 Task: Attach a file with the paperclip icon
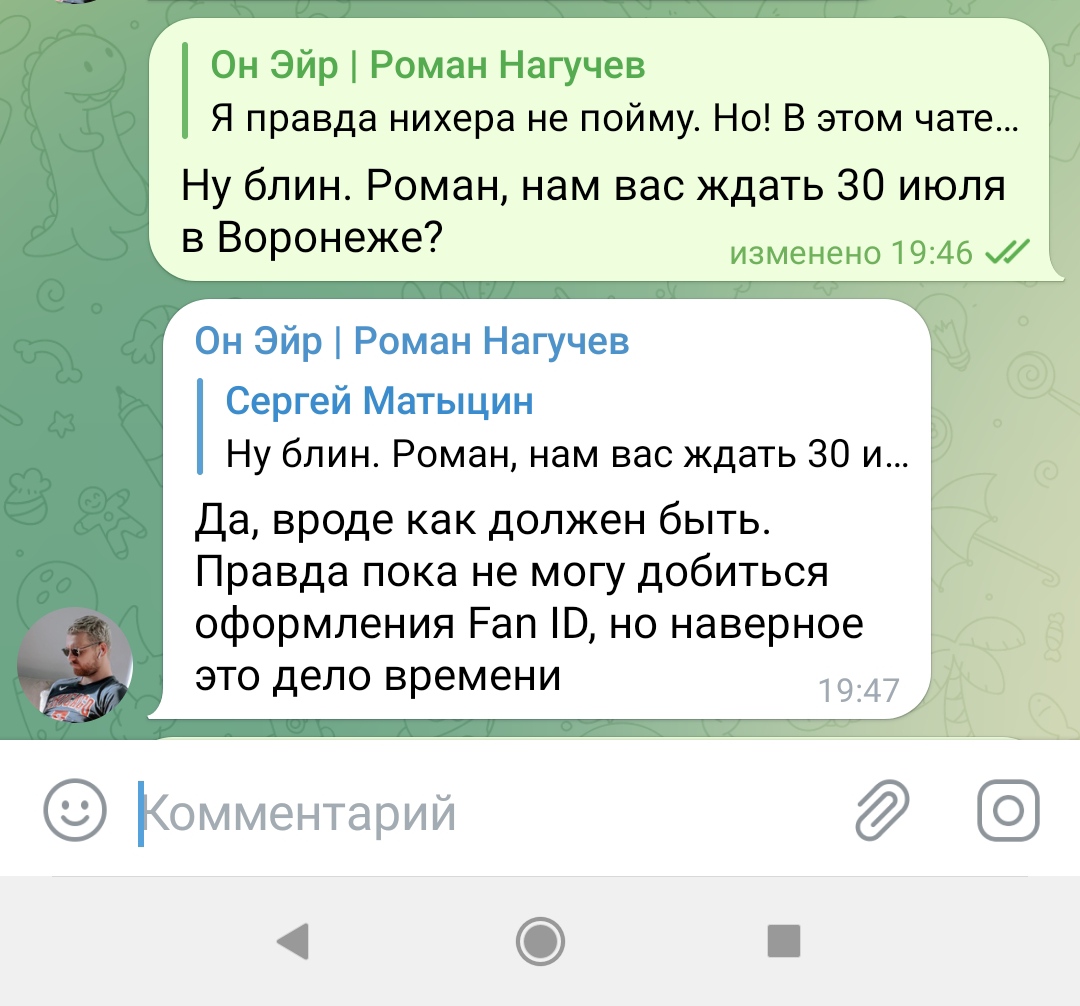pyautogui.click(x=883, y=809)
